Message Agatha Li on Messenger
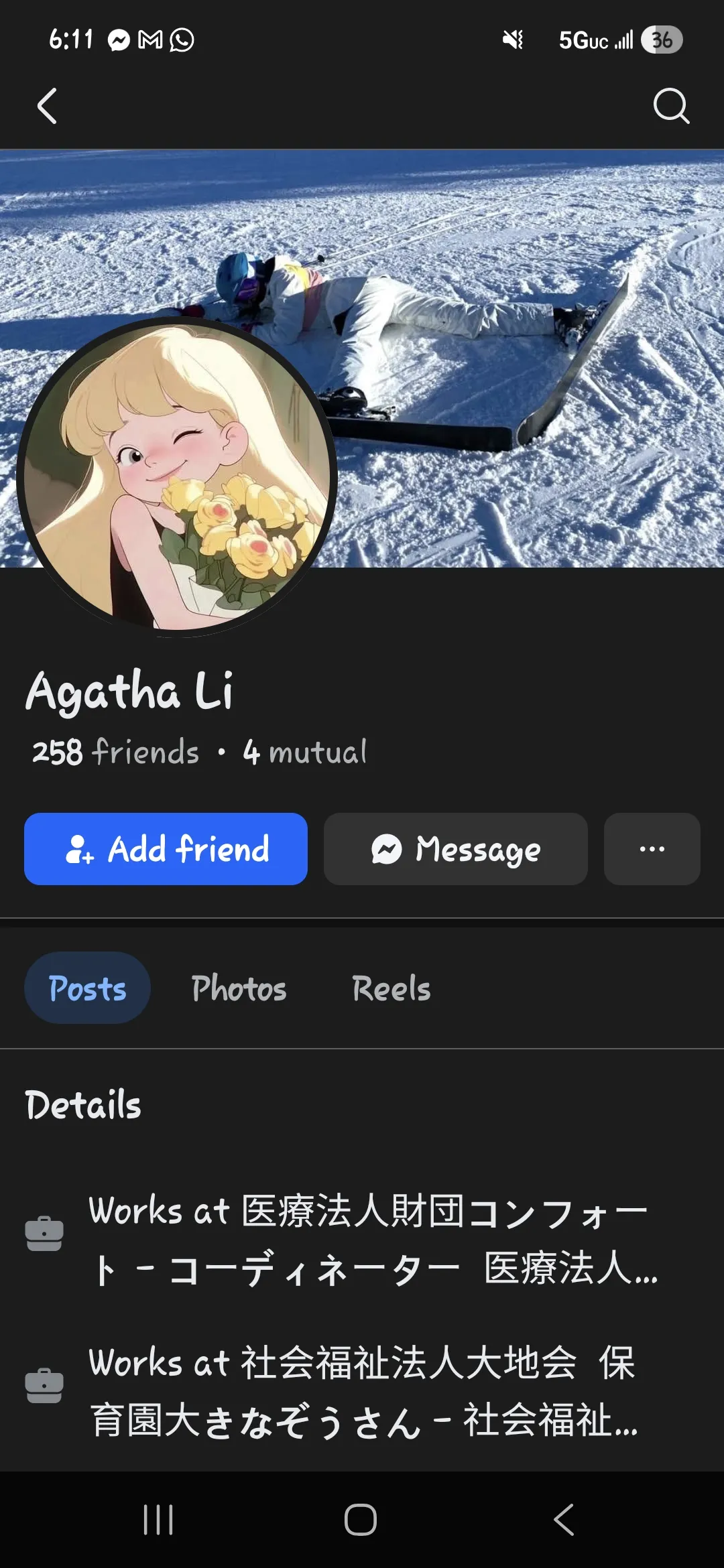This screenshot has width=724, height=1568. (456, 849)
